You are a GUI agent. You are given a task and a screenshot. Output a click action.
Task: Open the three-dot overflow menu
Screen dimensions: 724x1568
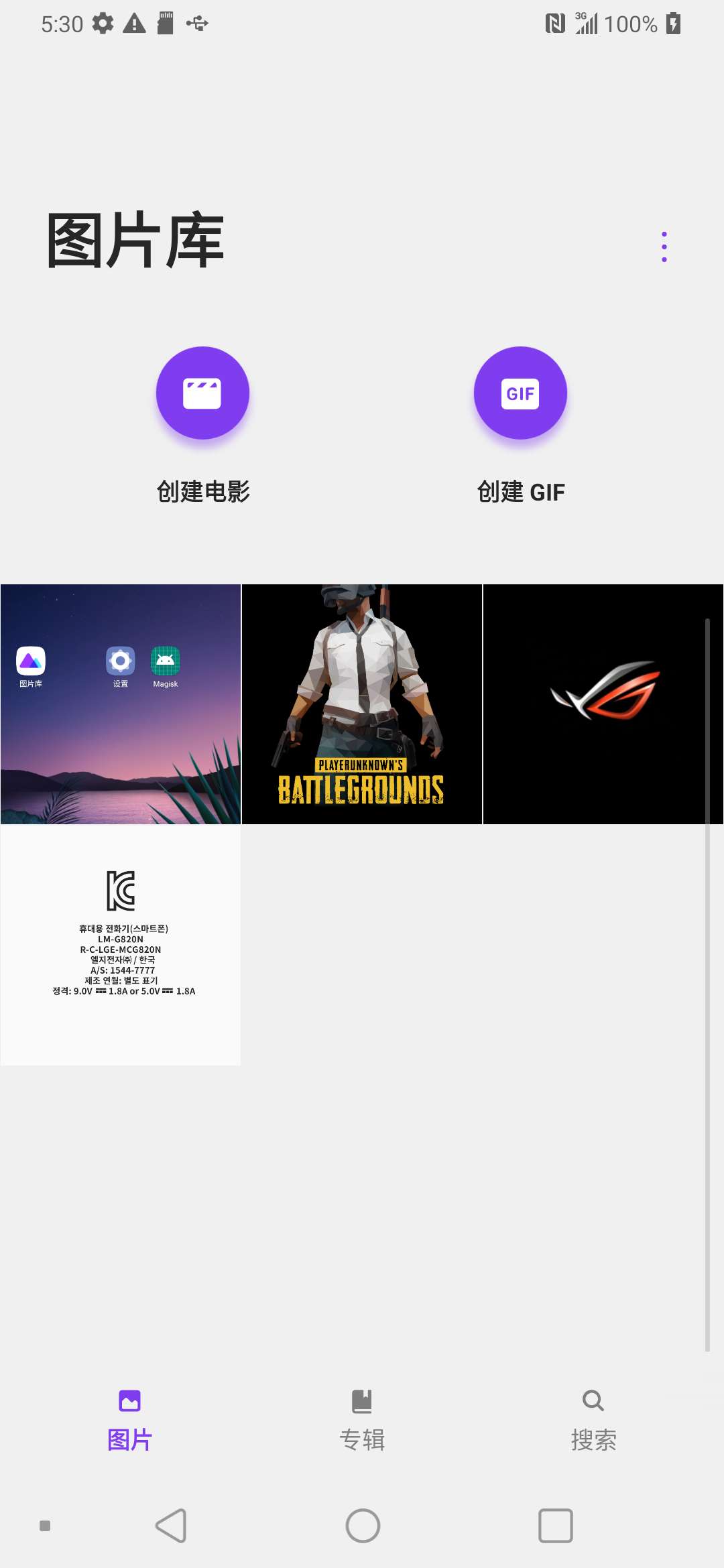[x=664, y=247]
